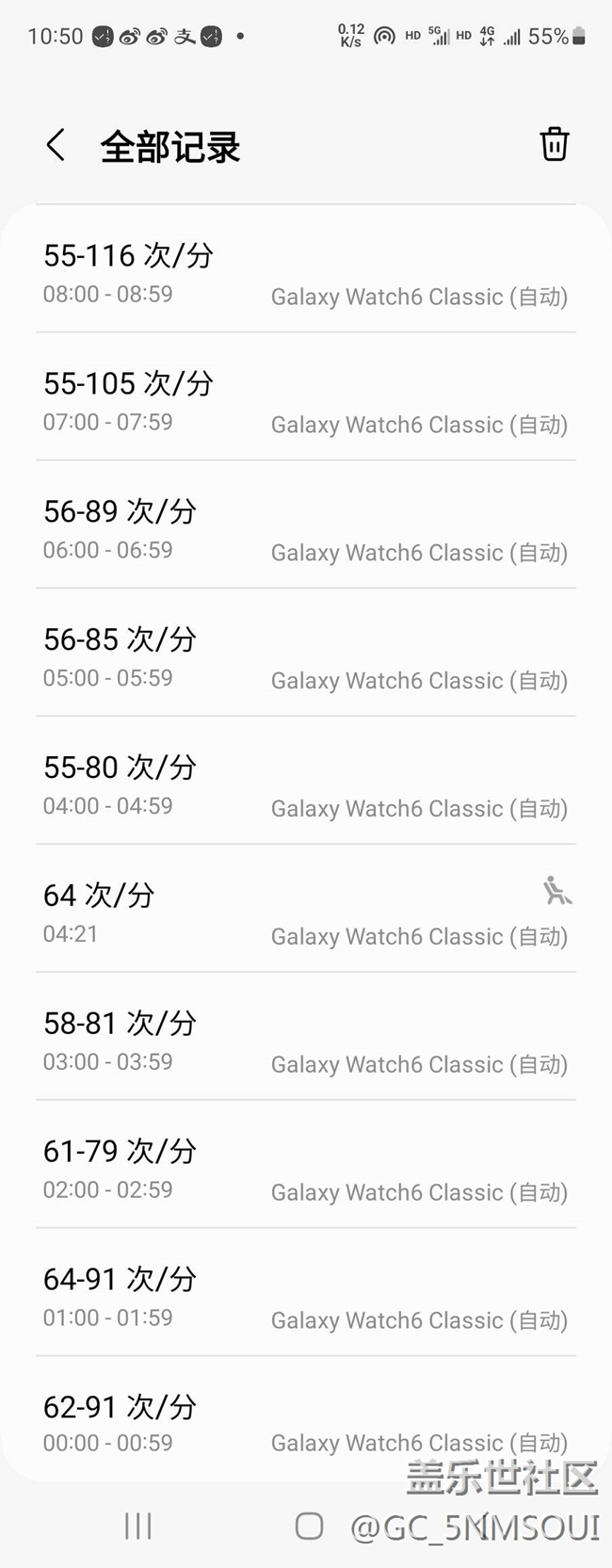Open the 03:00 - 03:59 heart rate record
The height and width of the screenshot is (1568, 612).
click(305, 1041)
